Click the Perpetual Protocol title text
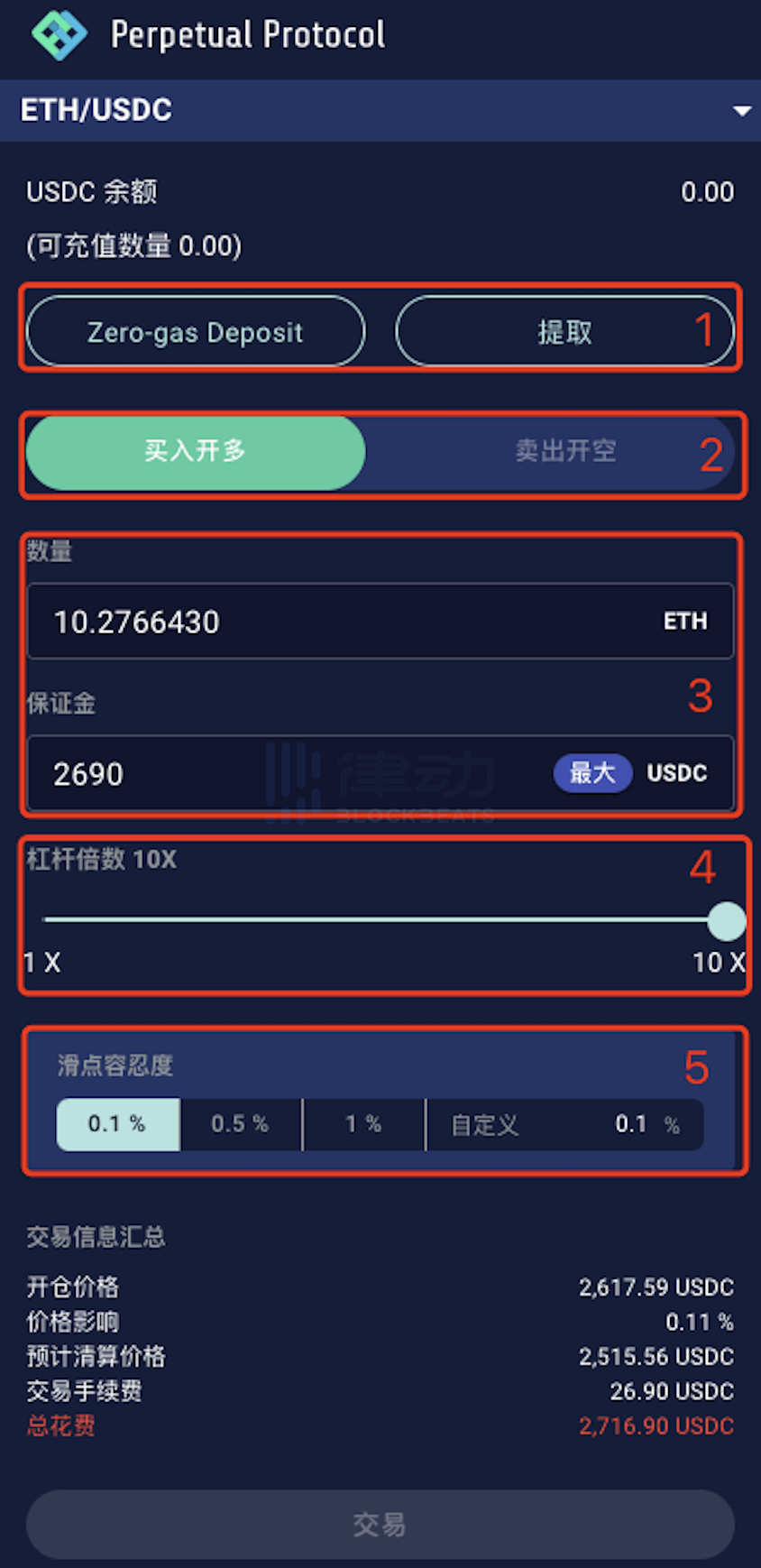 [x=247, y=34]
